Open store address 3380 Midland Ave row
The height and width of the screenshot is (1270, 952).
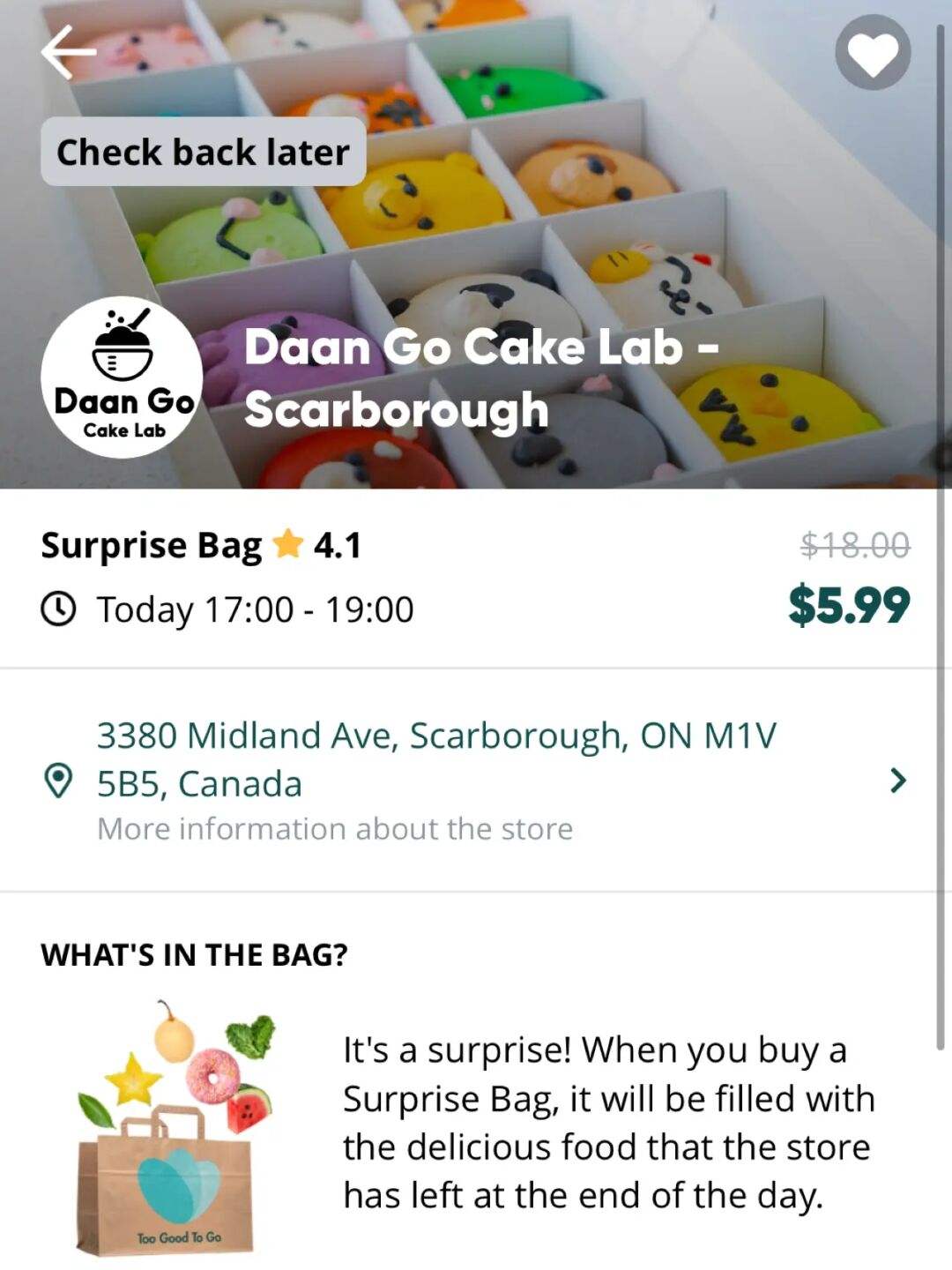(x=476, y=780)
